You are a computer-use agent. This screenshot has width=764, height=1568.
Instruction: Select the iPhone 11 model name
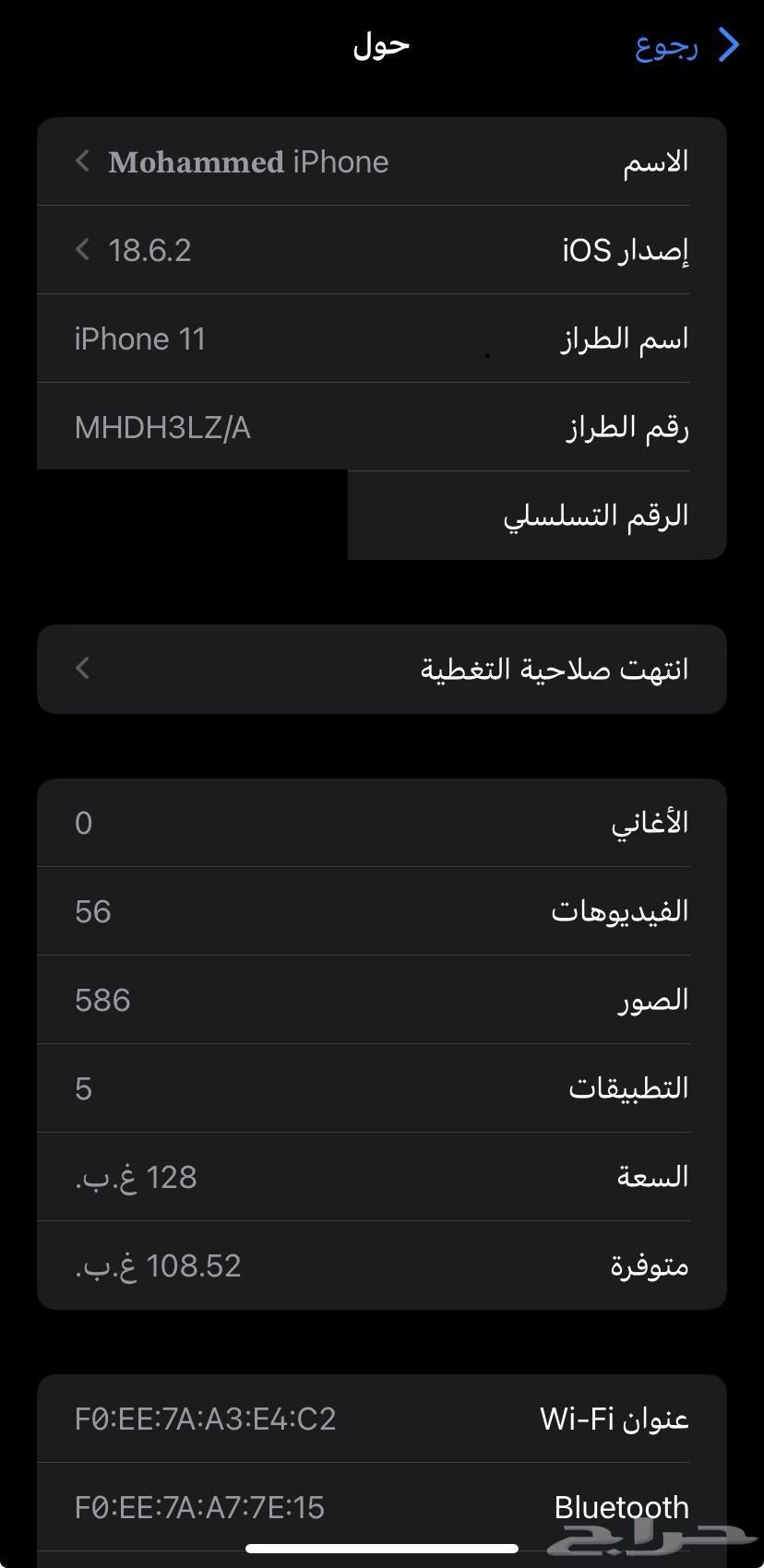coord(139,338)
